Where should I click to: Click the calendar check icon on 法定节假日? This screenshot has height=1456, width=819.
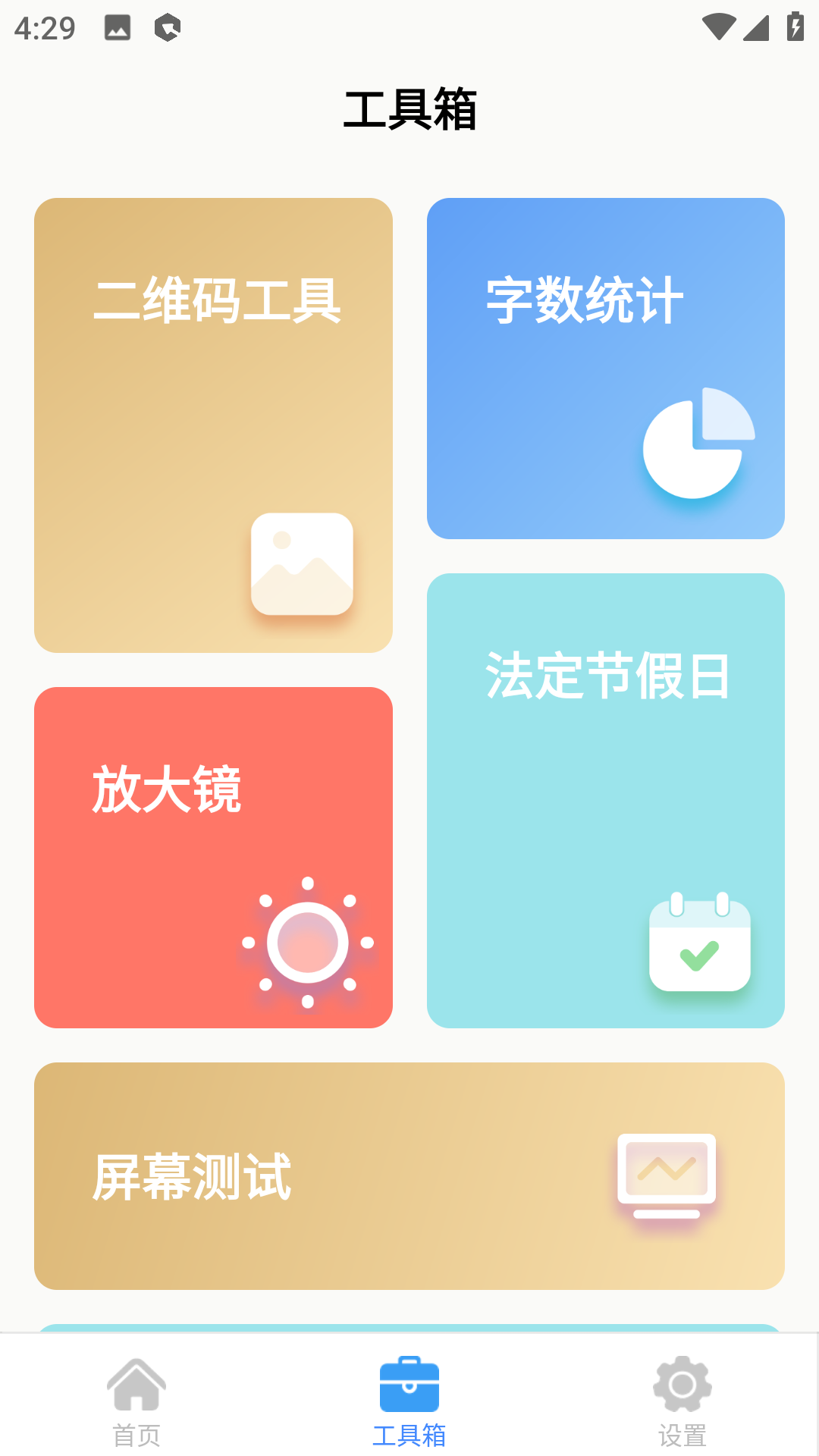[699, 944]
